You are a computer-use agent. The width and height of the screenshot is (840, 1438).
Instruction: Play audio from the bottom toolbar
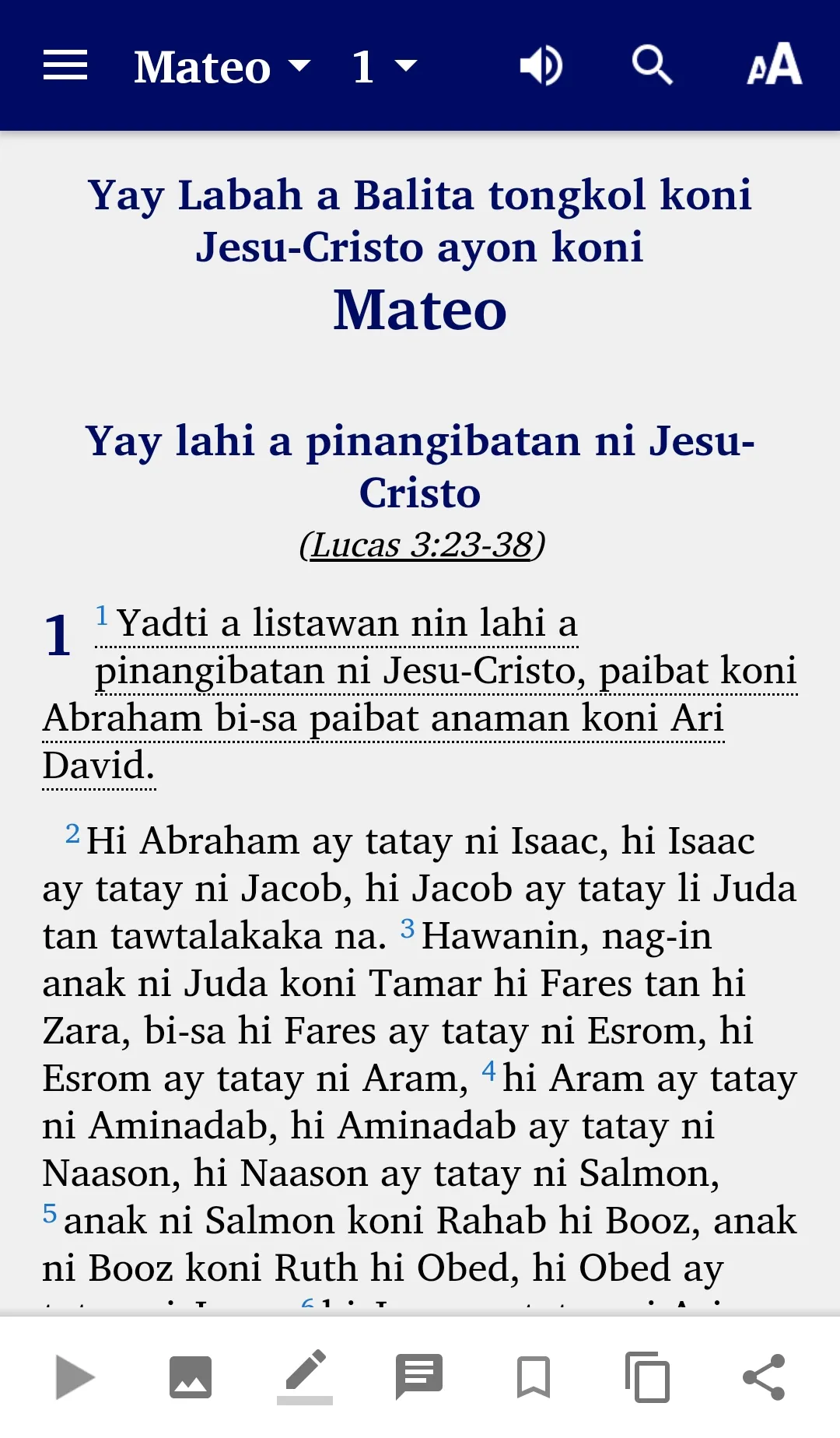(75, 1377)
